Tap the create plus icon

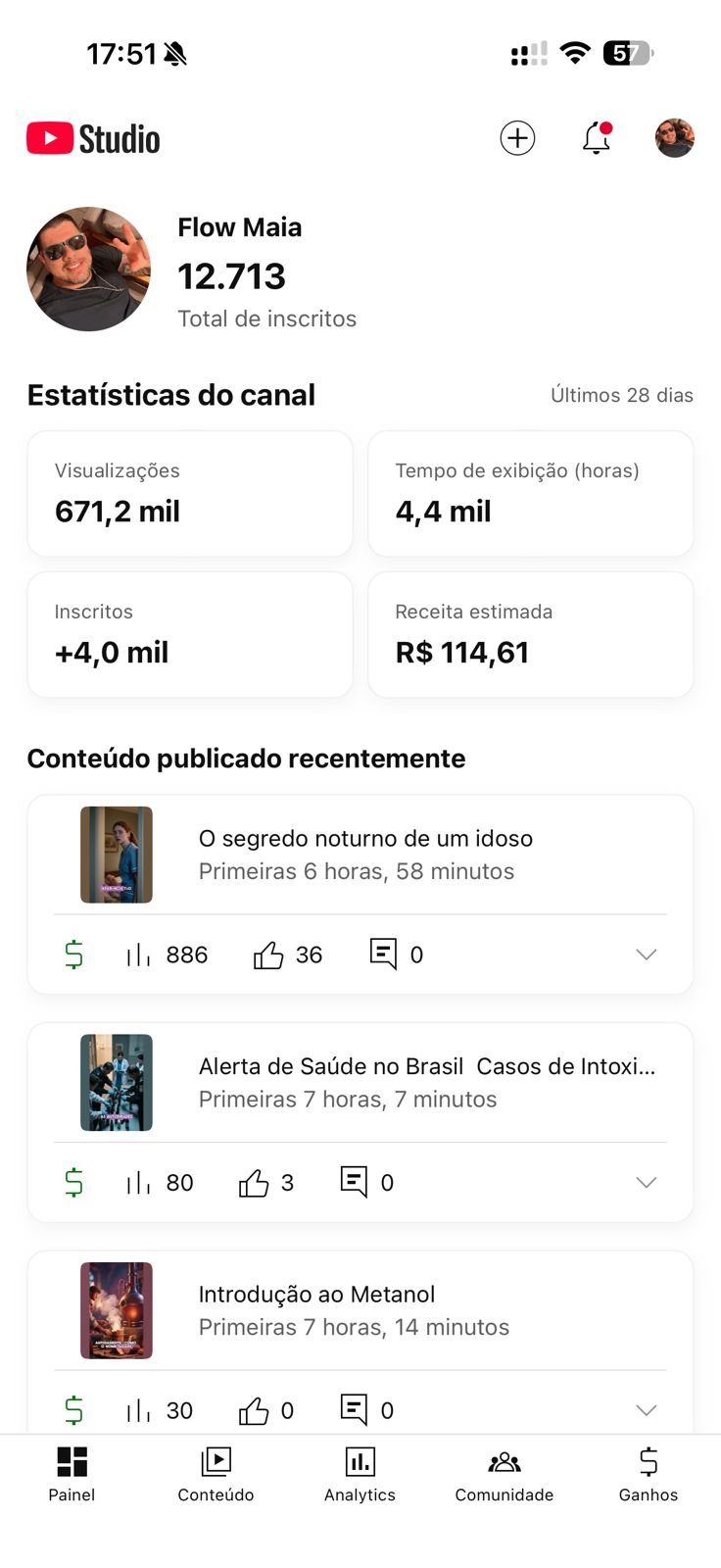click(x=517, y=138)
